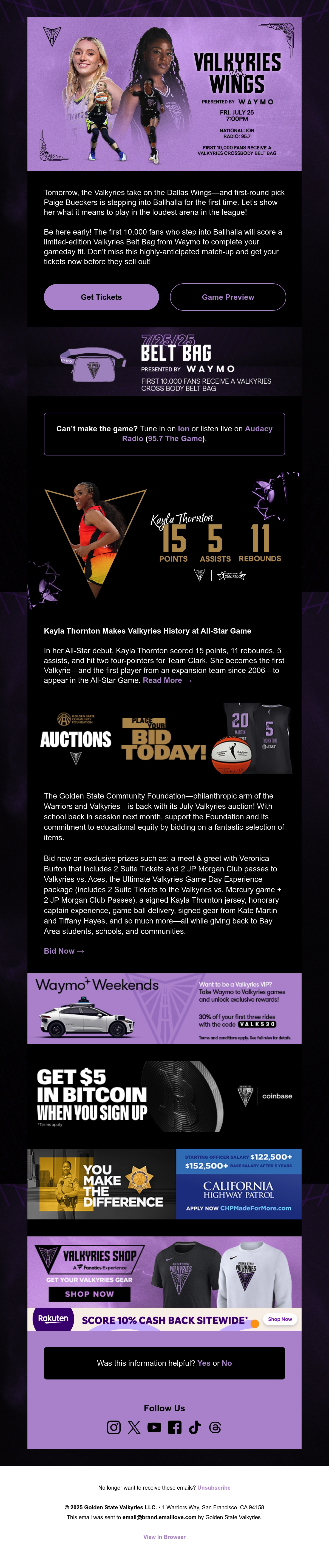
Task: Tap Rakuten Shop Now button
Action: (x=280, y=1319)
